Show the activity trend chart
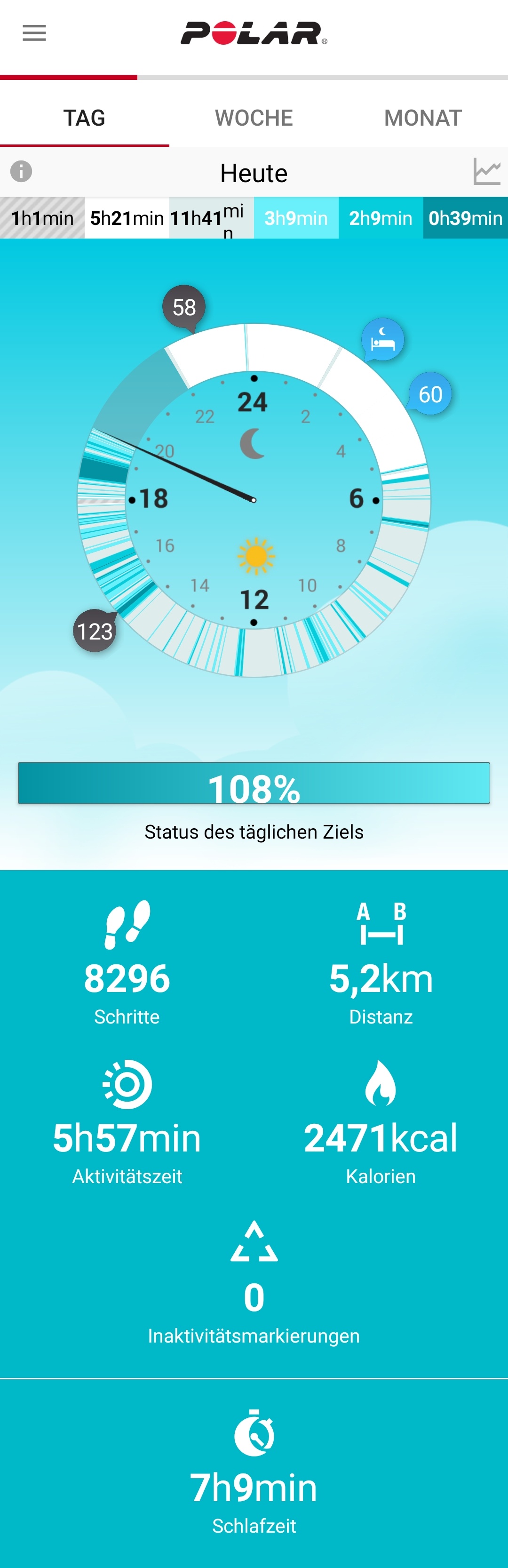508x1568 pixels. [x=487, y=172]
